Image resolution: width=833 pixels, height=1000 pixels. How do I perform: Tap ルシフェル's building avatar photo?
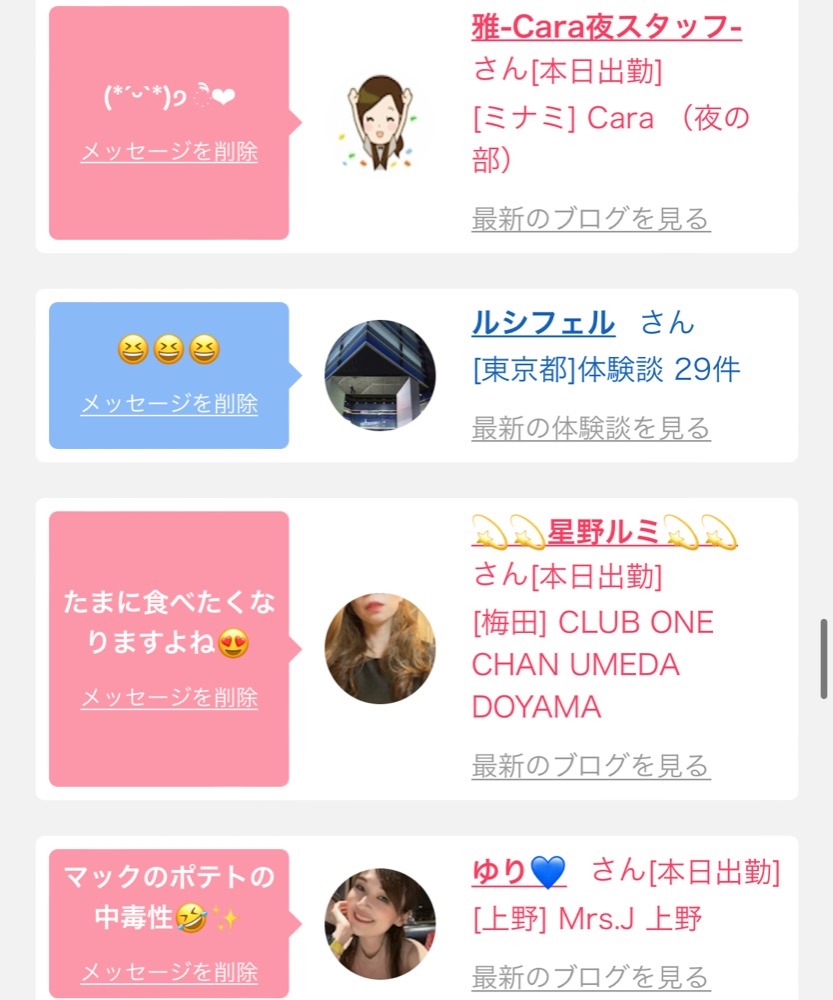pyautogui.click(x=380, y=376)
